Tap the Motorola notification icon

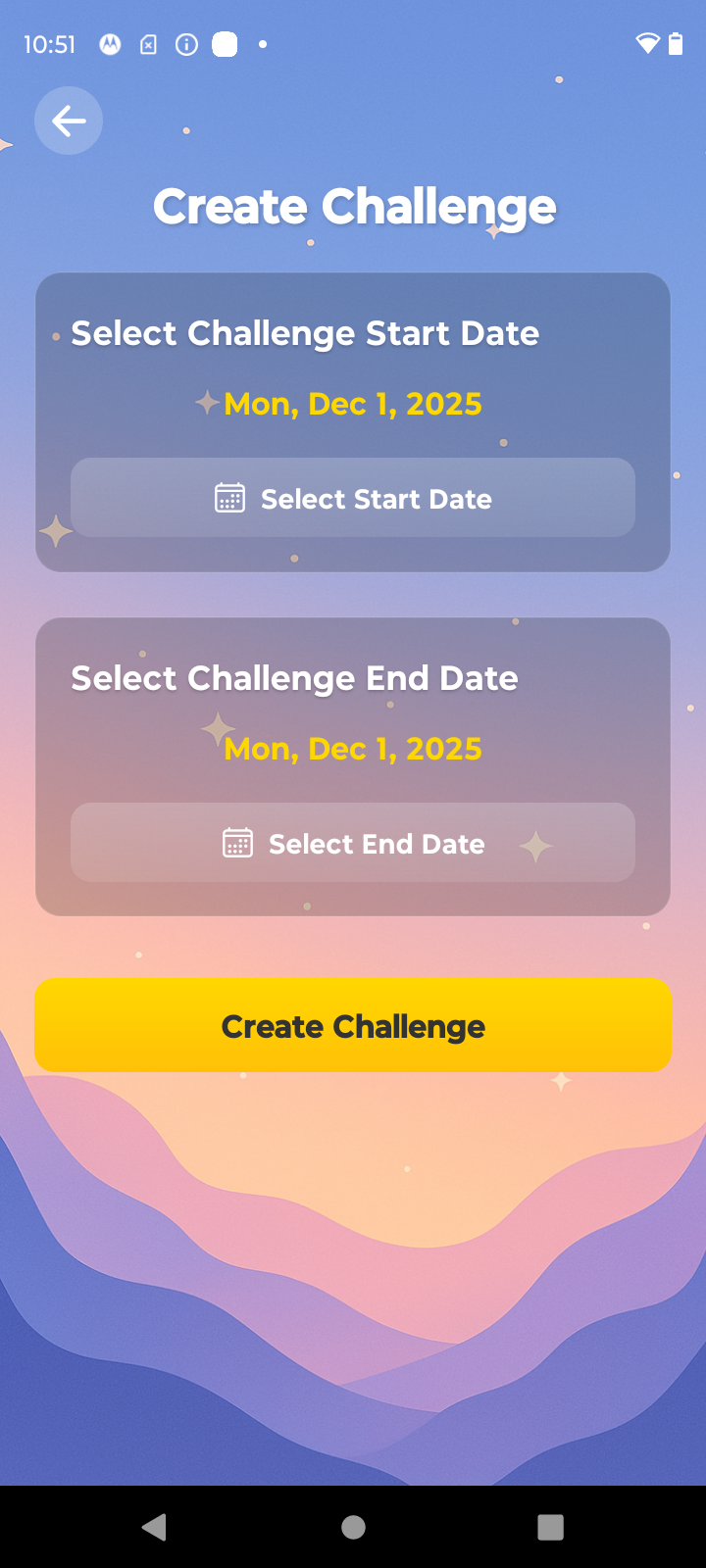coord(109,43)
